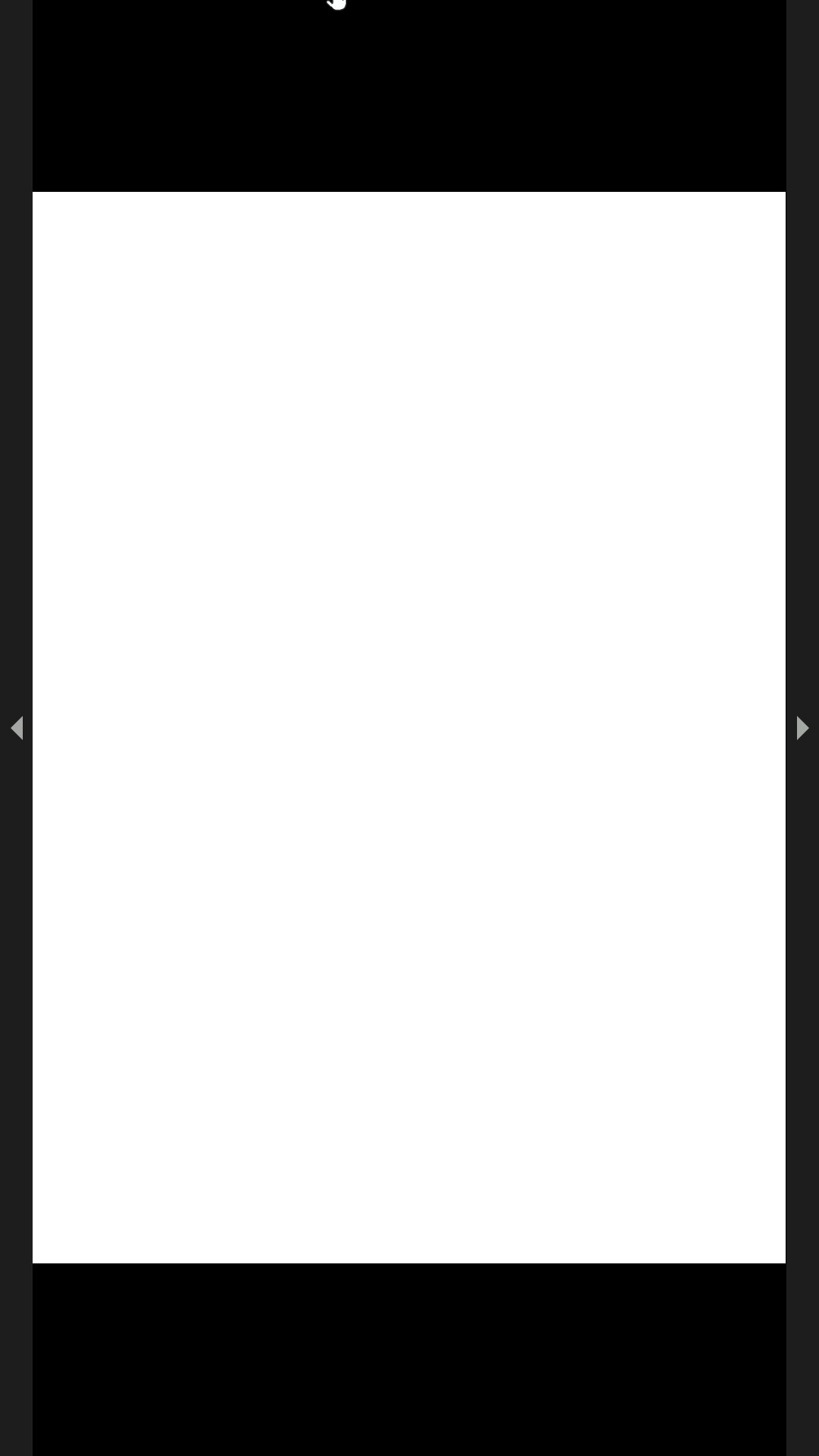The width and height of the screenshot is (819, 1456).
Task: Go to the next page with right arrow
Action: click(x=802, y=728)
